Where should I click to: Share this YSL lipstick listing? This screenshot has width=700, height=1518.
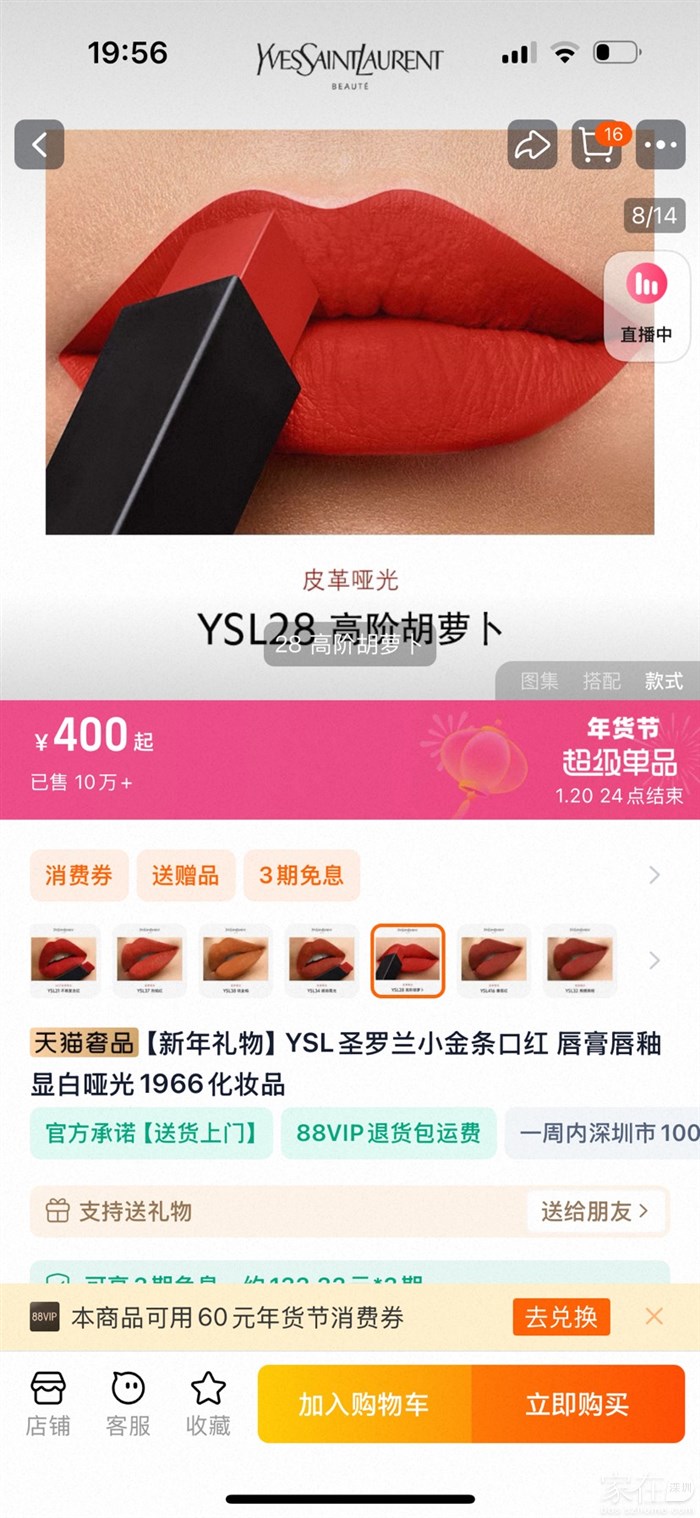pos(532,145)
